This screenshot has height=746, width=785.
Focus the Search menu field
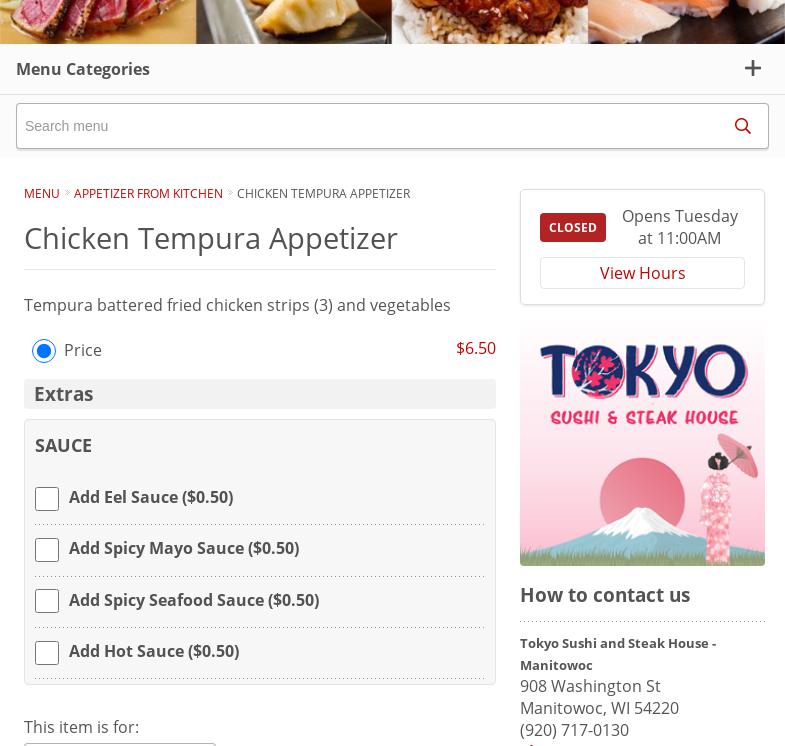(x=366, y=126)
